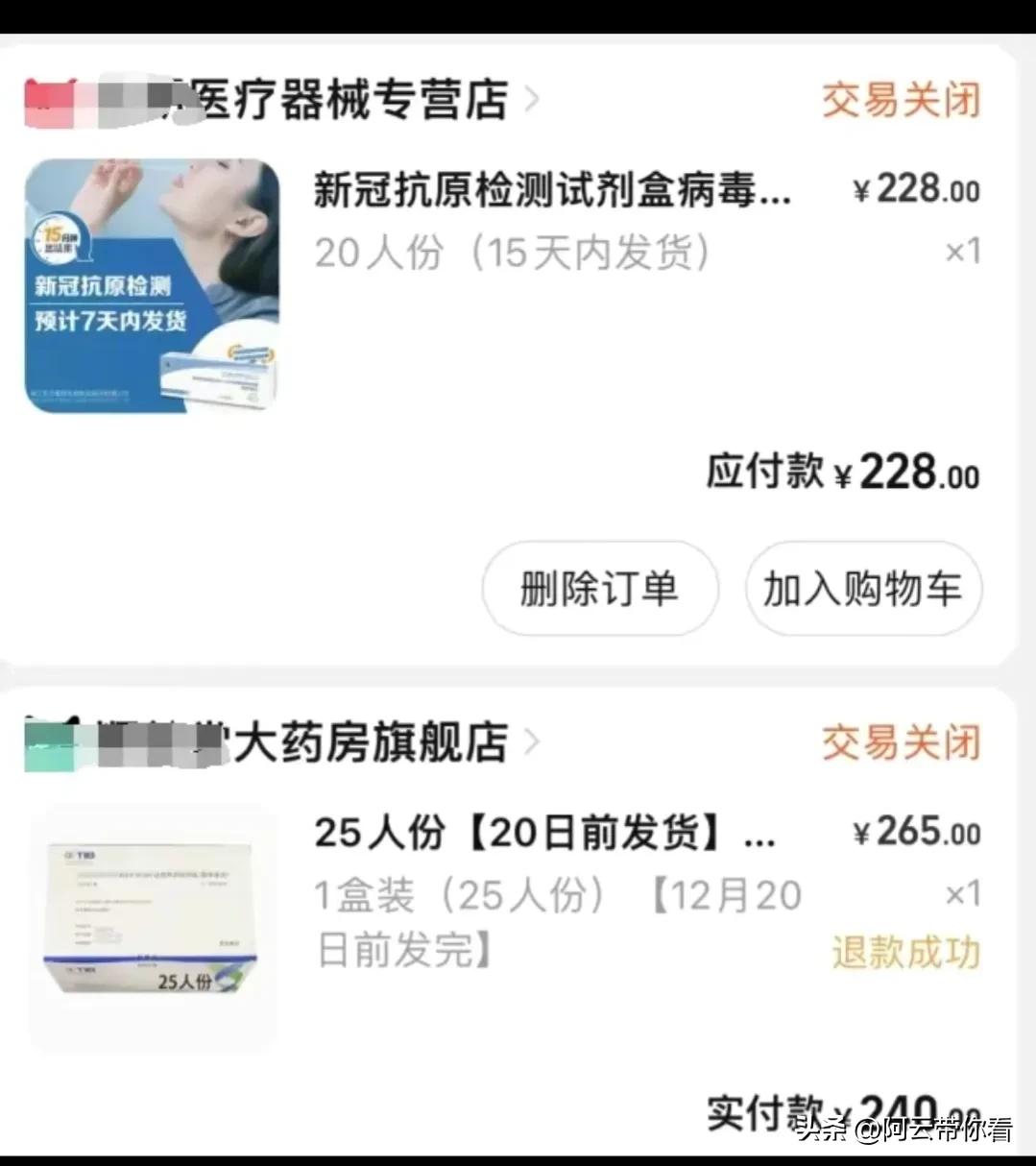Screen dimensions: 1036x1166
Task: Click the ¥265.00 price of the second order
Action: [915, 832]
